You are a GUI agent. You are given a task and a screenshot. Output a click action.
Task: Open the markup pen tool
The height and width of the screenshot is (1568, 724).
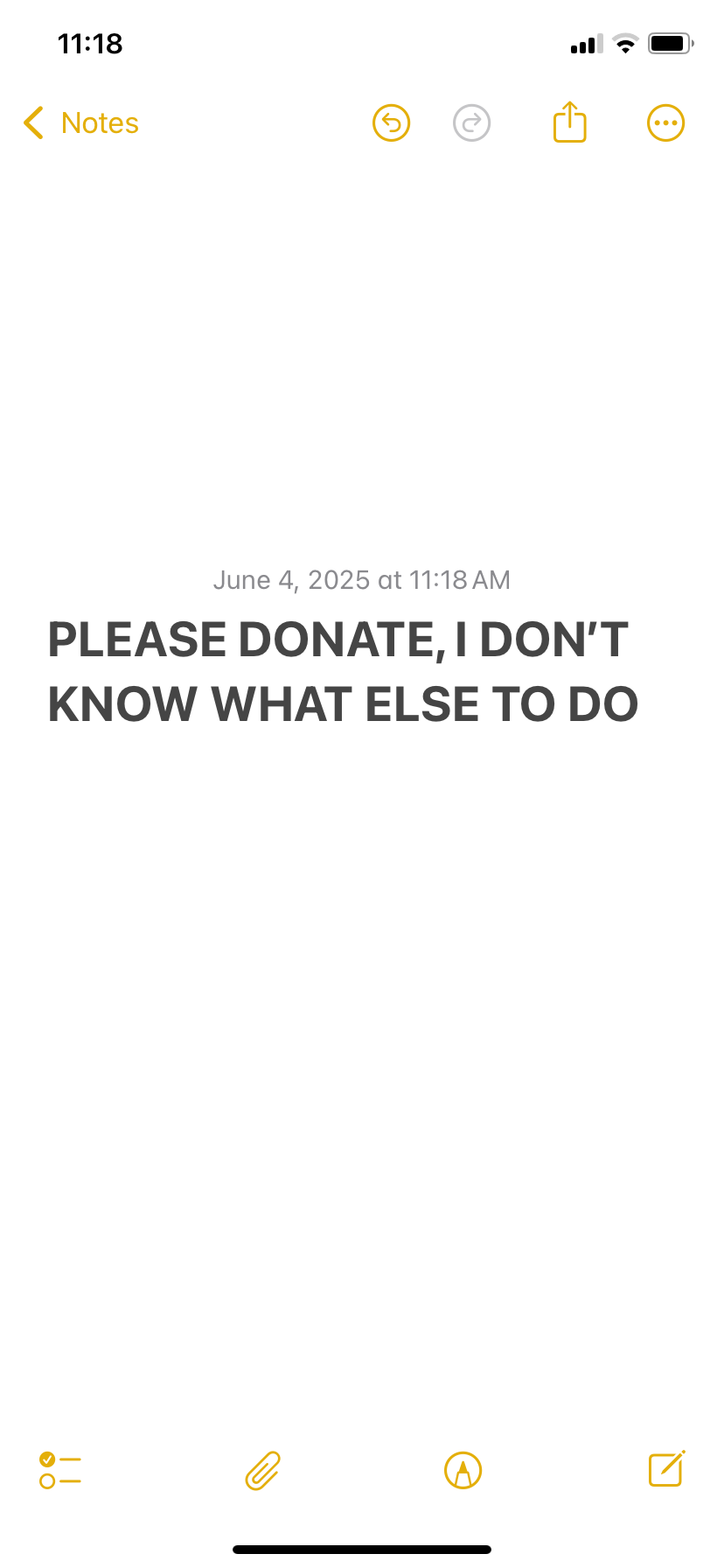(463, 1470)
